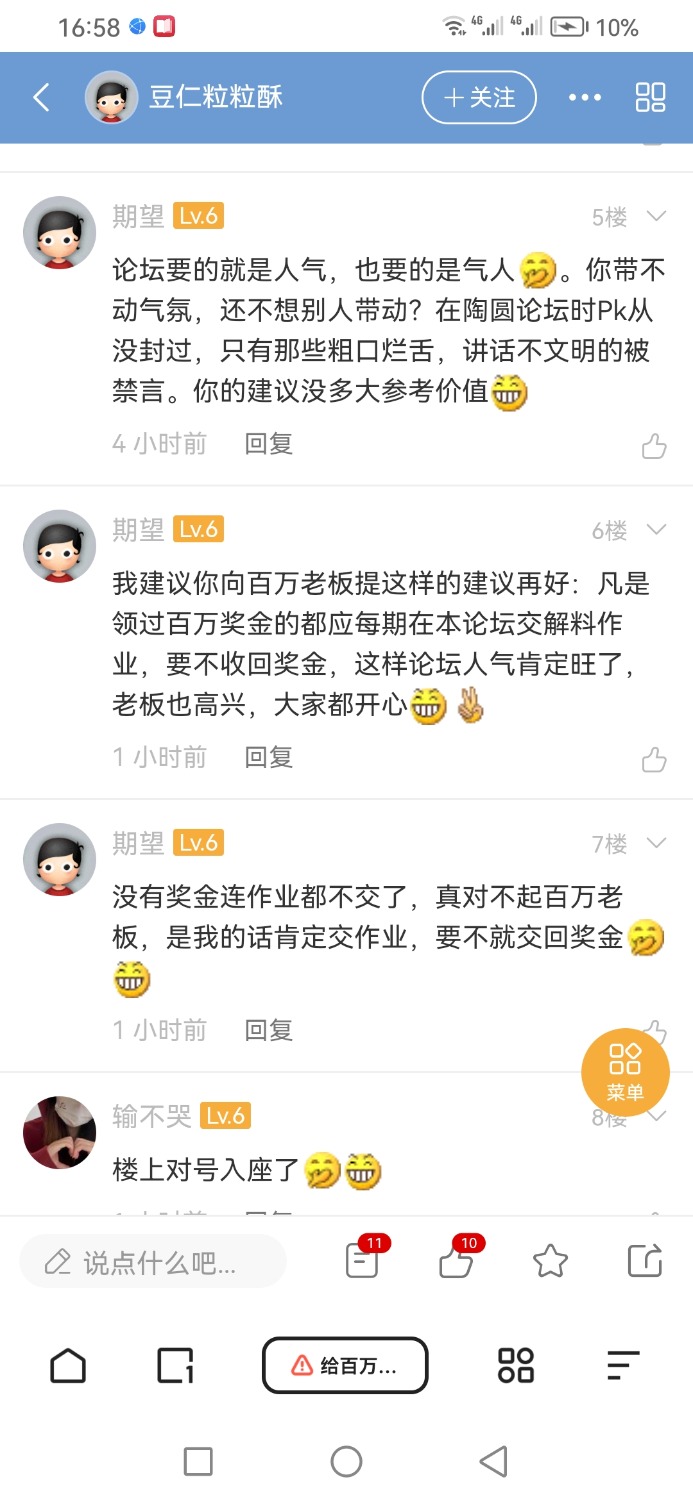
Task: Expand the dropdown arrow on 6楼 comment
Action: tap(656, 530)
